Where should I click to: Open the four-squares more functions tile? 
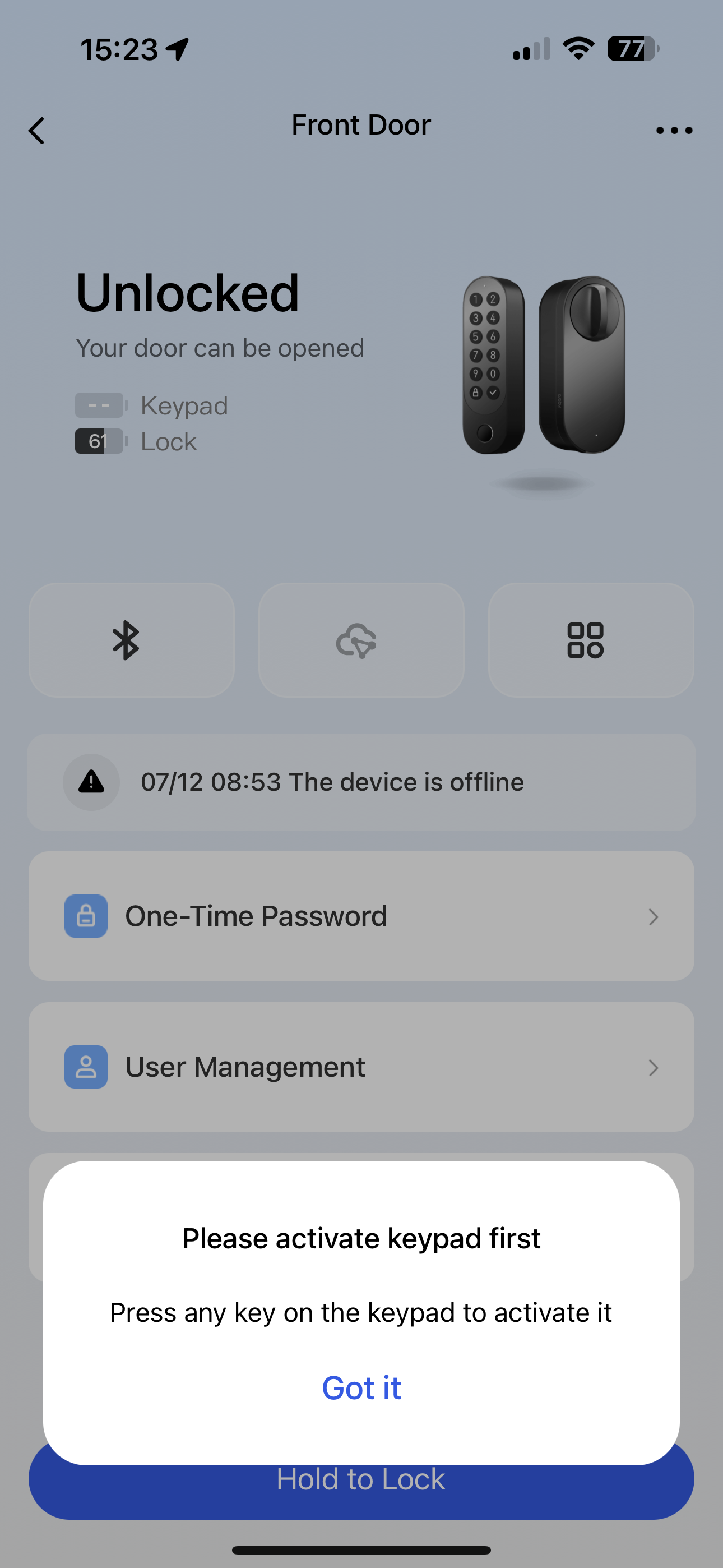pos(591,640)
